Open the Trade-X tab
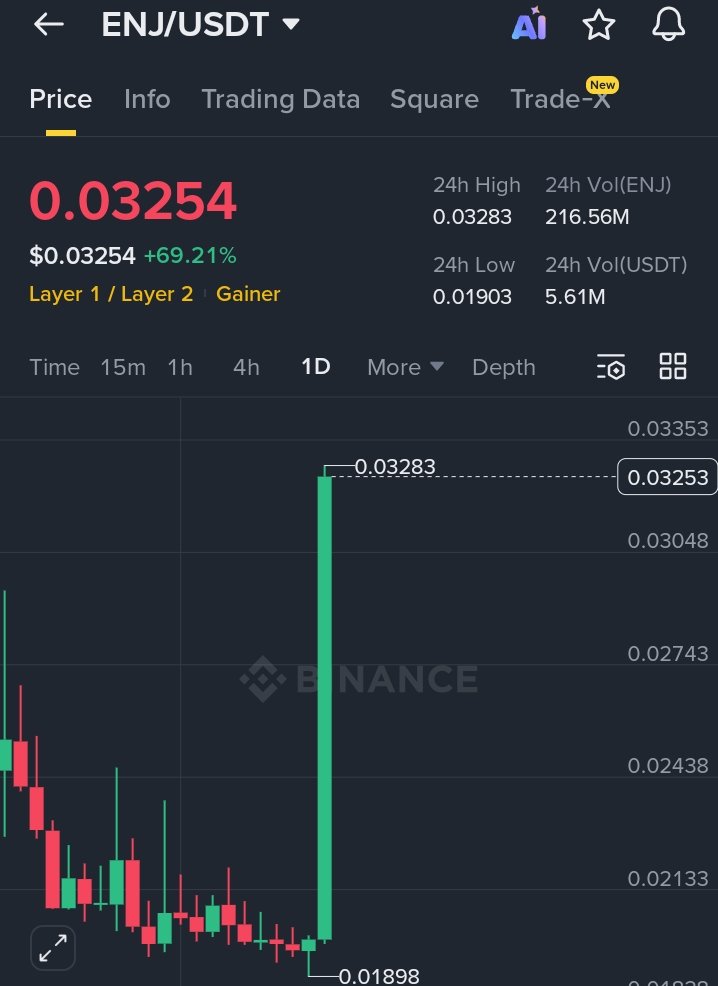 tap(560, 99)
